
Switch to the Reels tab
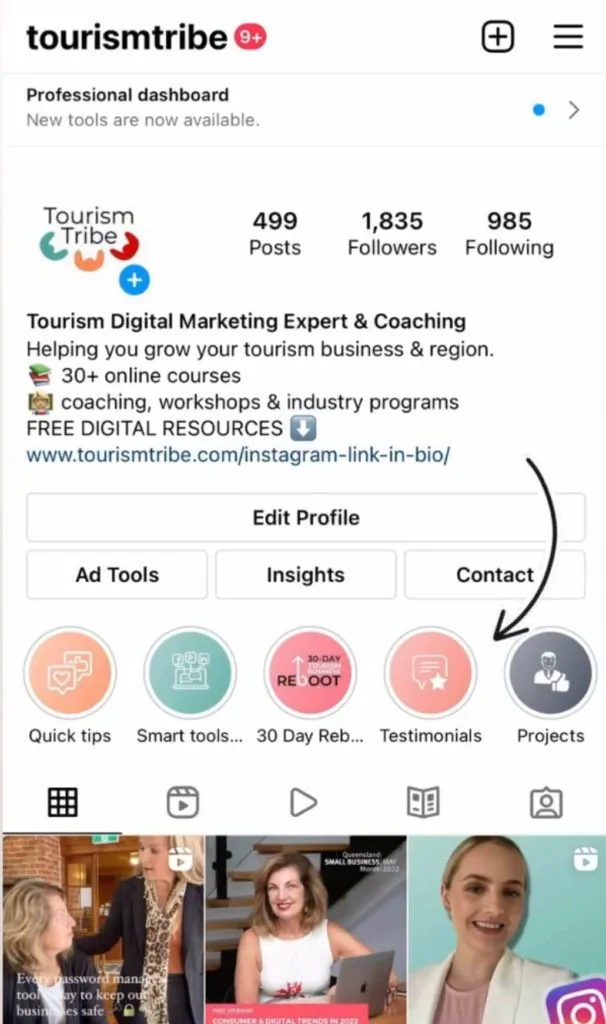pos(183,802)
